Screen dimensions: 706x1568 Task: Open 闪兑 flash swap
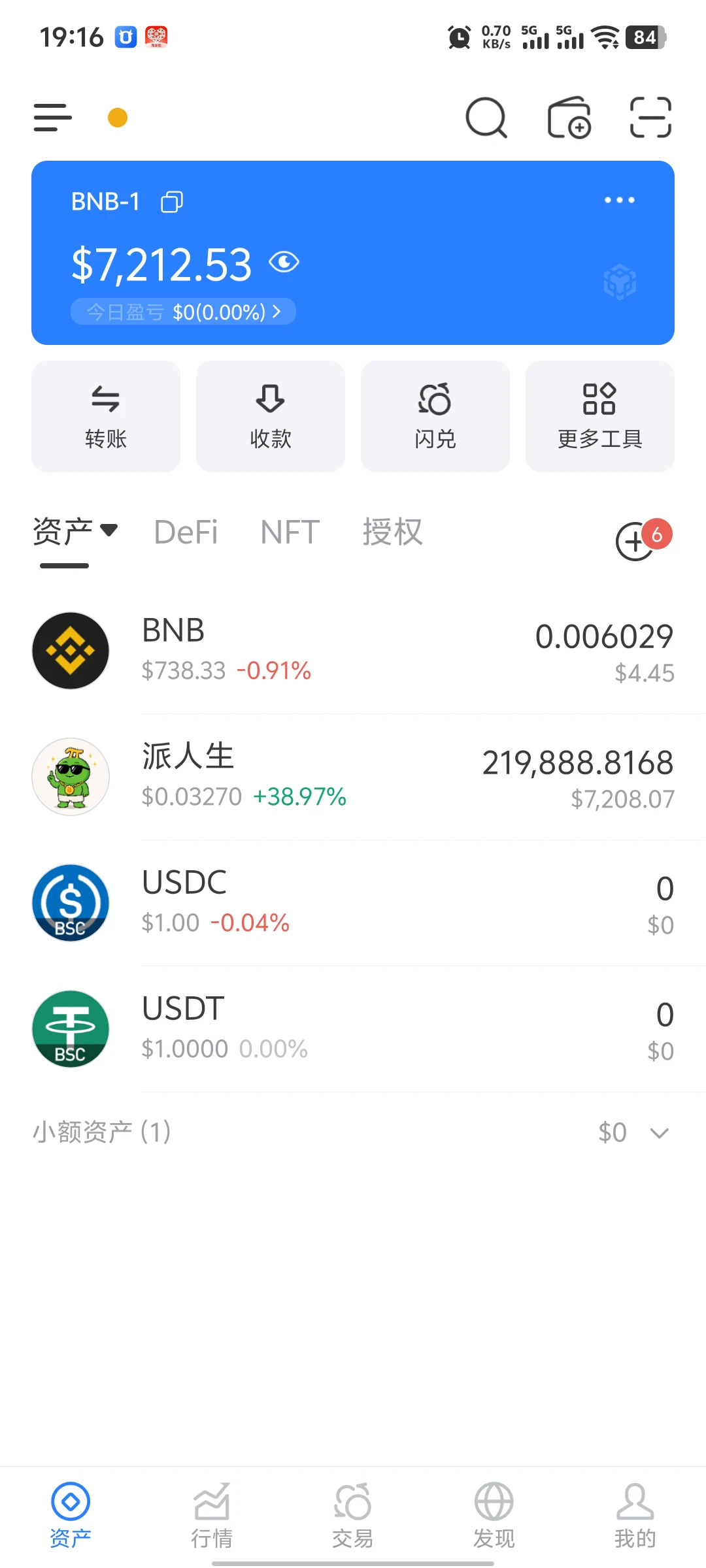pyautogui.click(x=435, y=416)
